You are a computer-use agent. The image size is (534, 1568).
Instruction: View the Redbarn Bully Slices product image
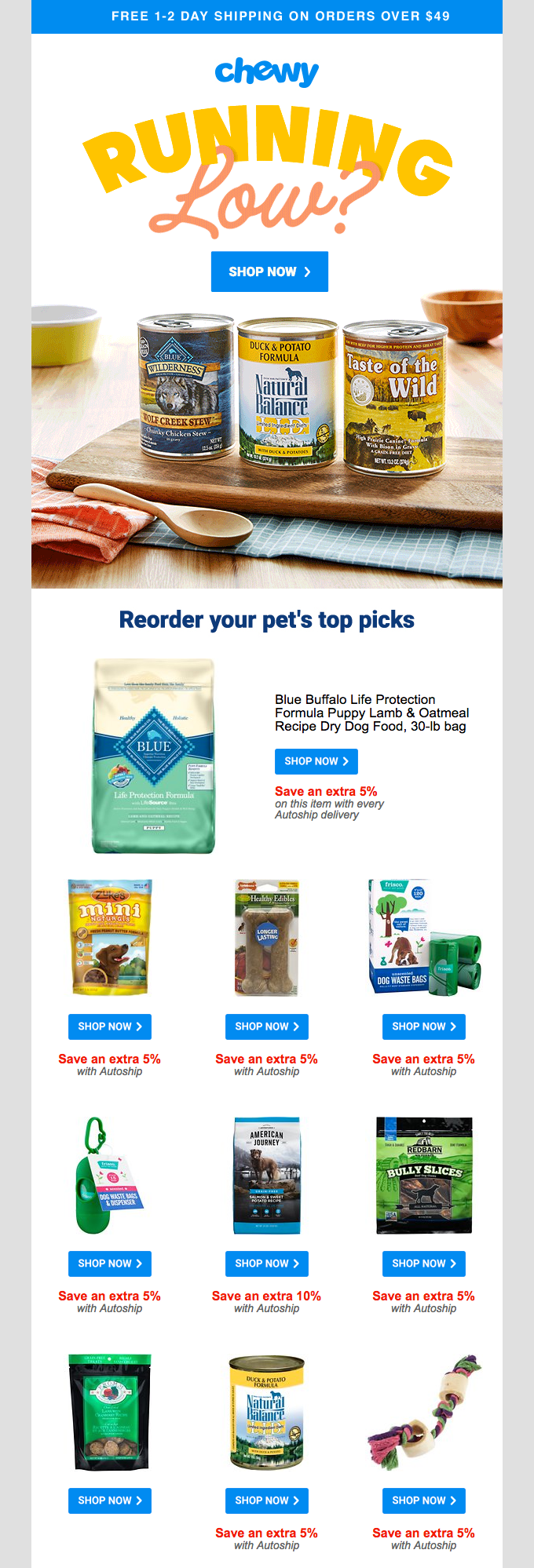(424, 1175)
